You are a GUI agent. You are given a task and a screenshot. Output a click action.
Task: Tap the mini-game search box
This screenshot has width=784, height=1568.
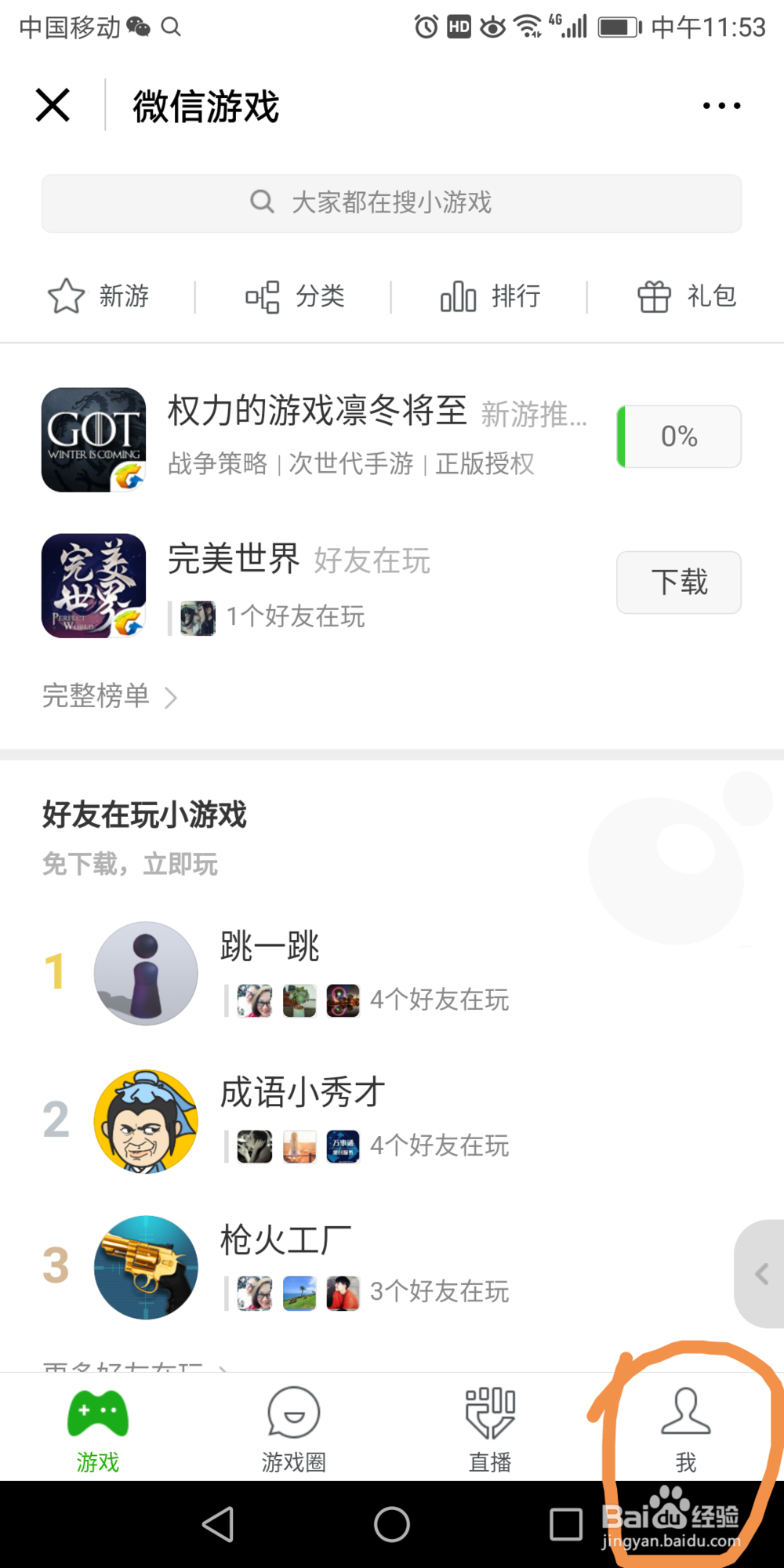click(391, 203)
